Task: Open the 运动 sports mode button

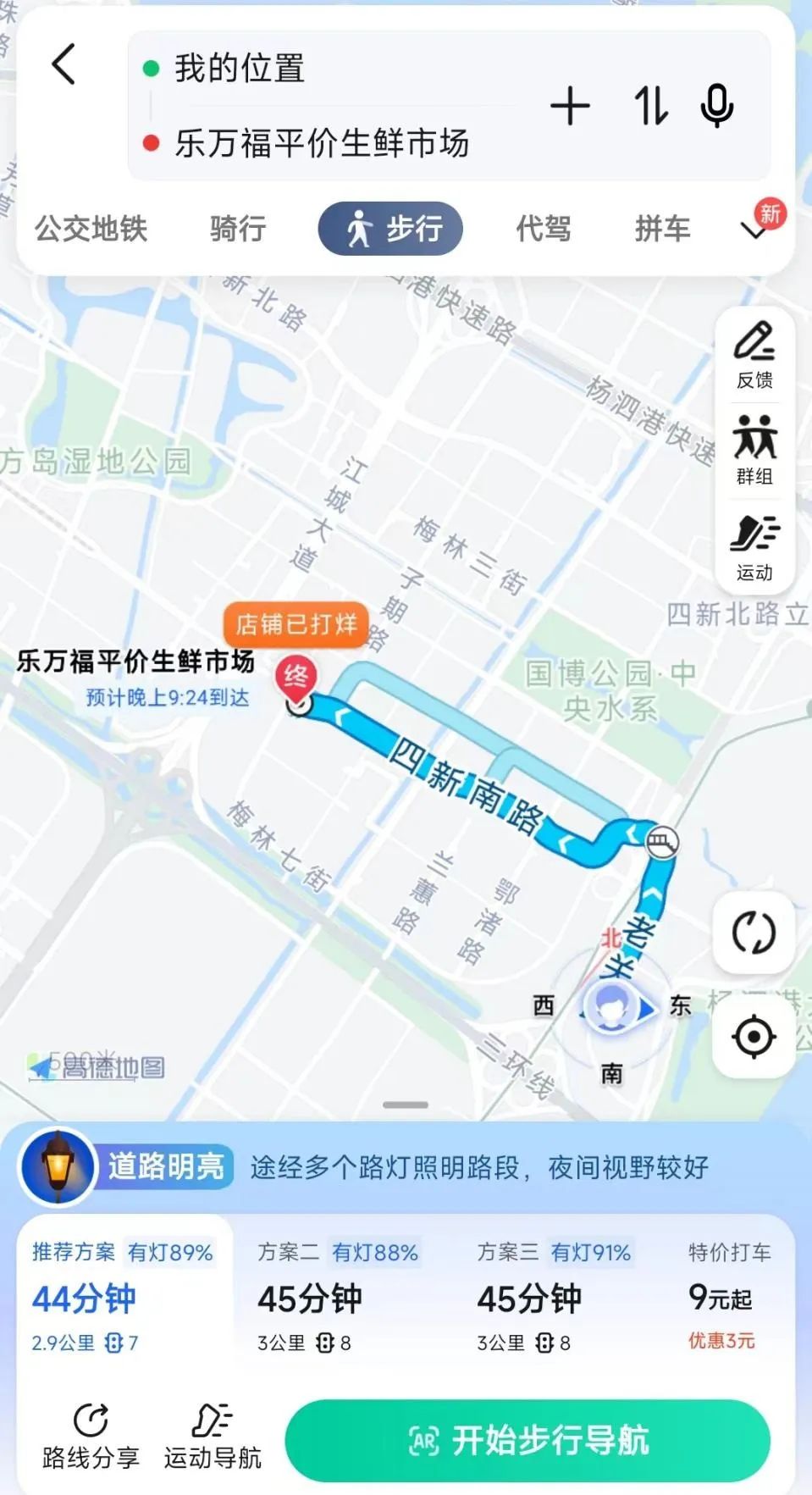Action: tap(754, 547)
